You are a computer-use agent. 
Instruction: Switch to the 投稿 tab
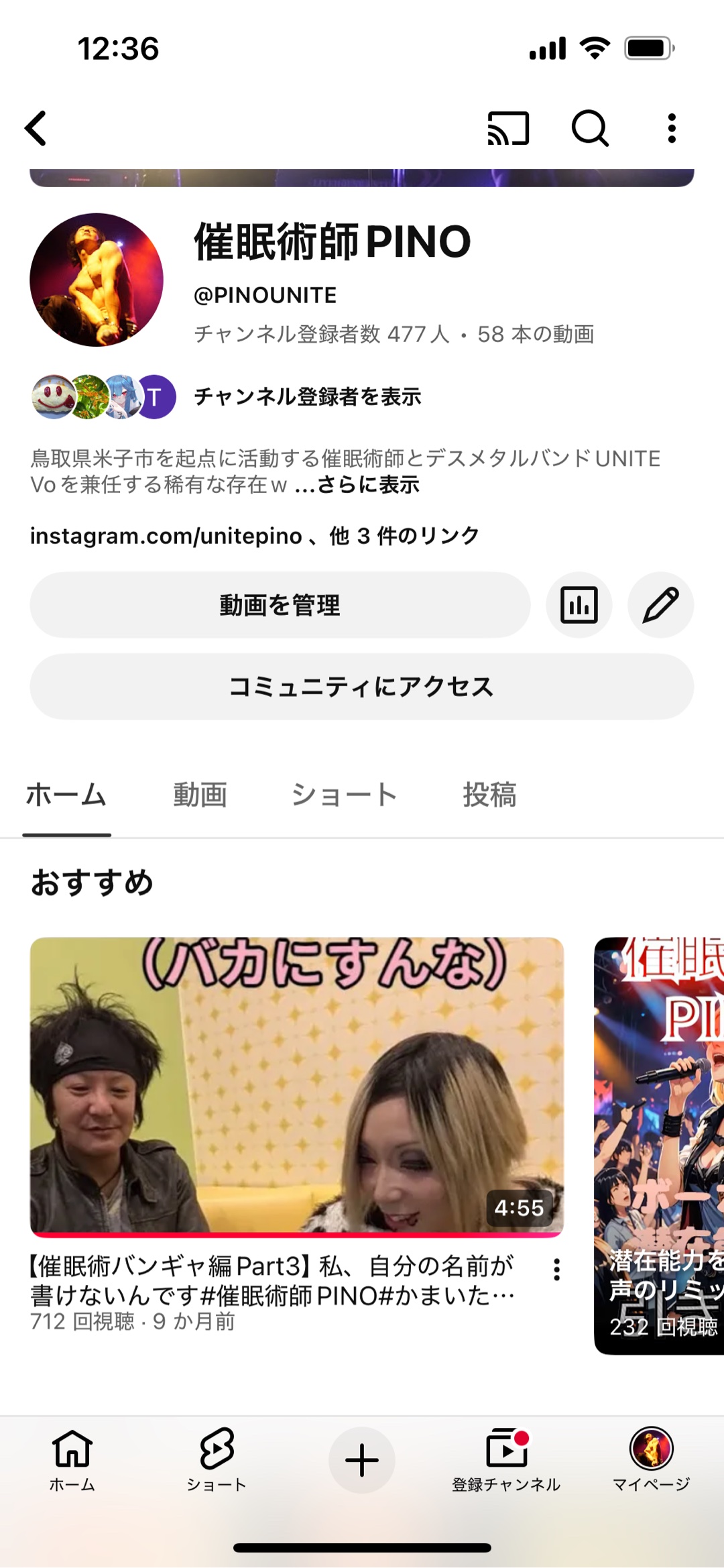point(489,795)
